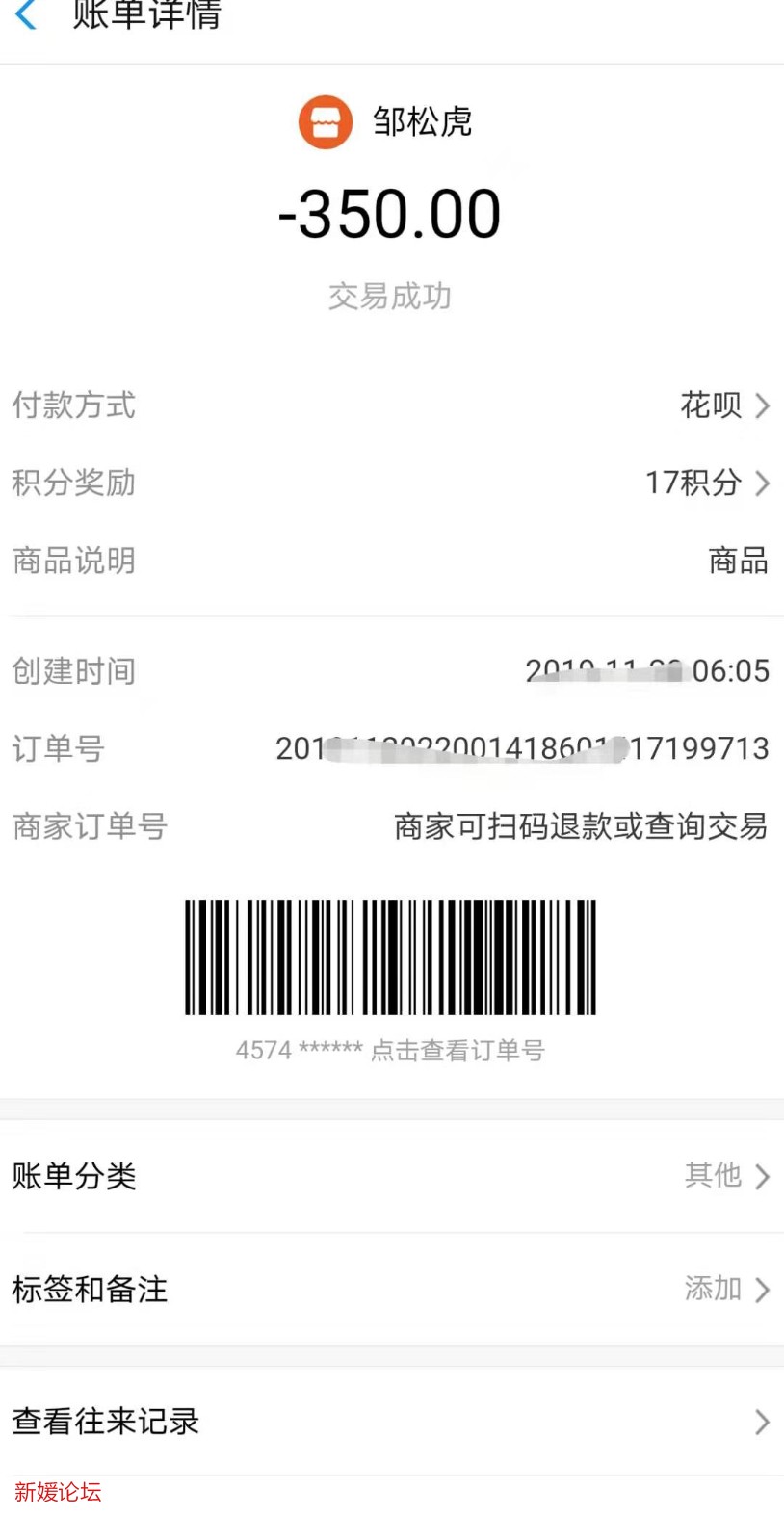Tap arrow next to 添加 for notes
Viewport: 784px width, 1515px height.
[x=762, y=1290]
